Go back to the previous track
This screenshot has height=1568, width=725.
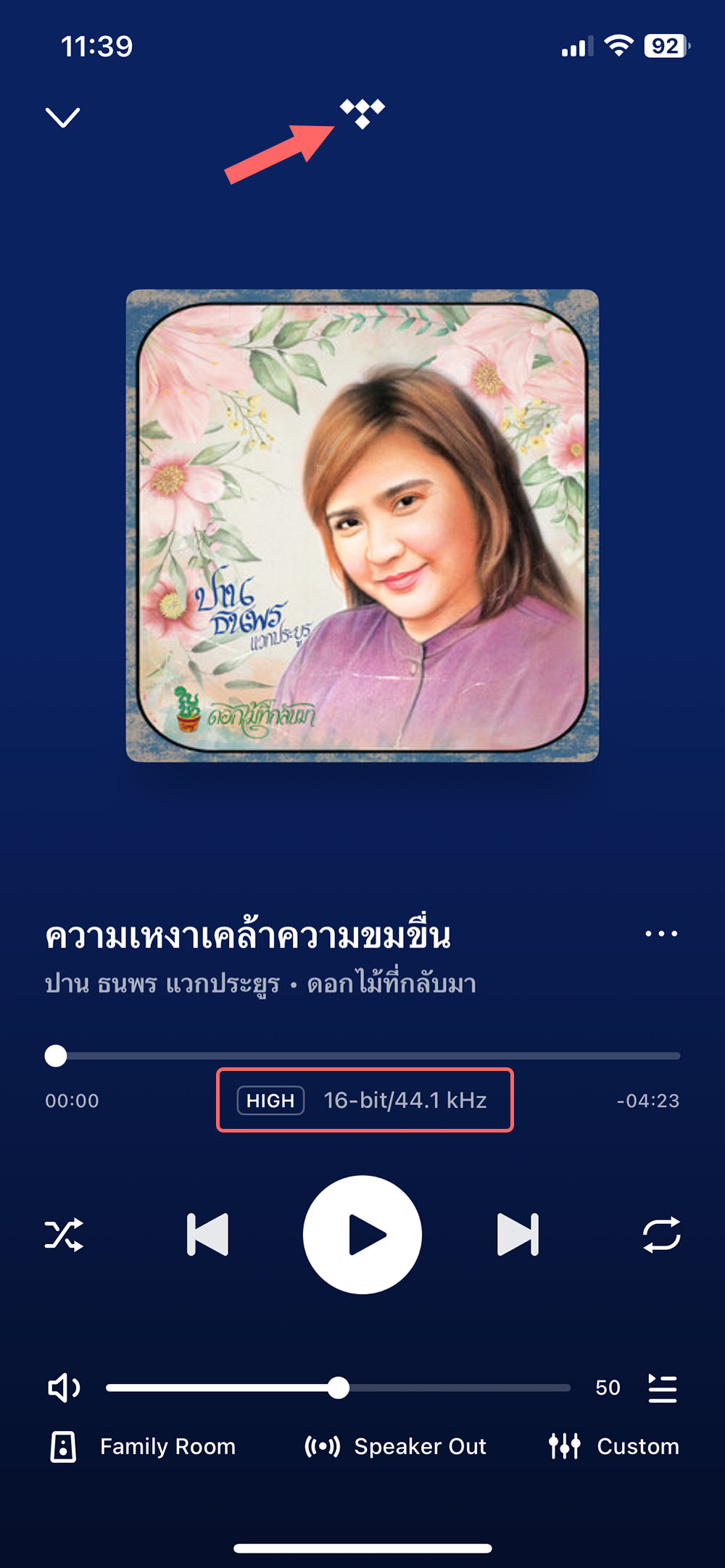click(207, 1234)
